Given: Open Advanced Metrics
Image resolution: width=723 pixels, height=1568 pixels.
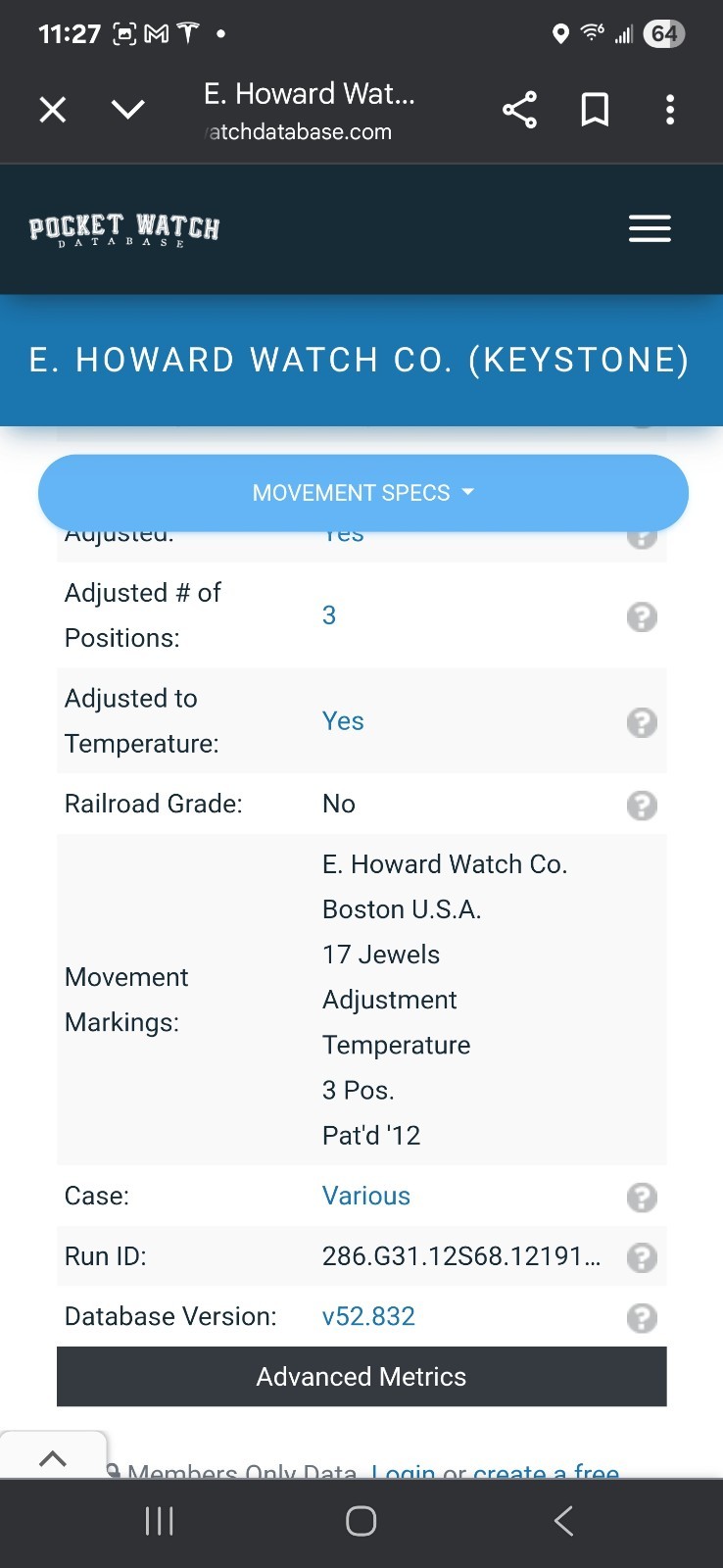Looking at the screenshot, I should pyautogui.click(x=361, y=1377).
